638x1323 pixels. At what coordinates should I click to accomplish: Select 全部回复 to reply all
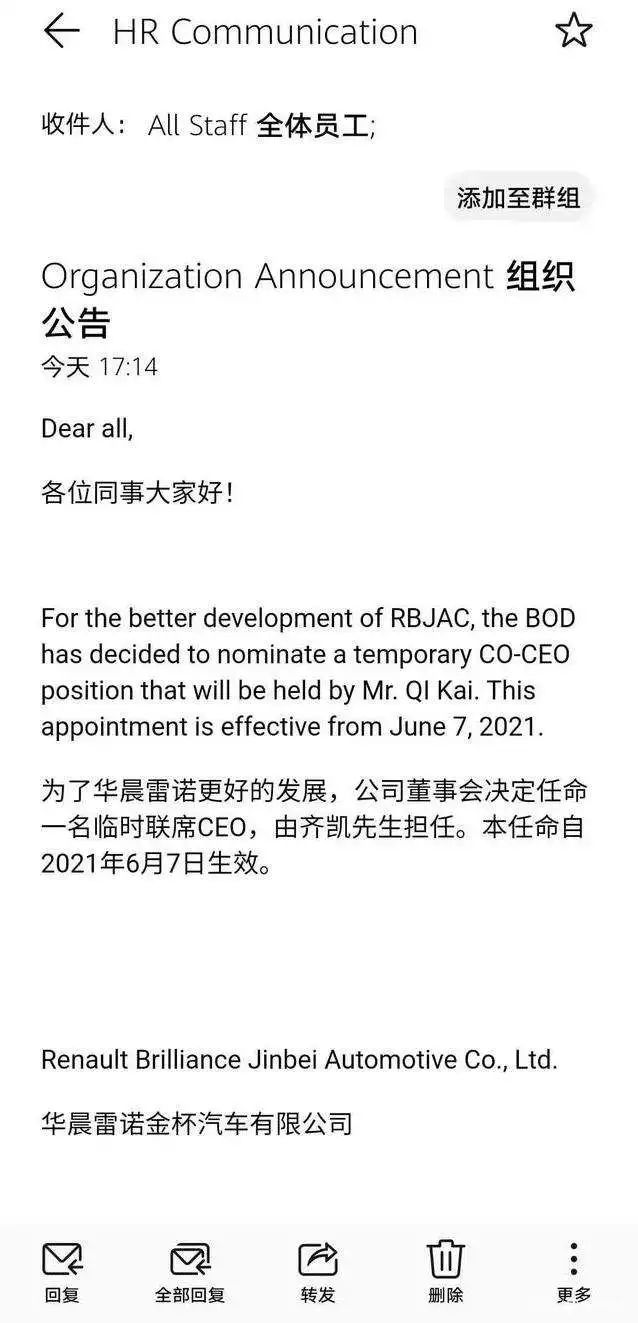(190, 1270)
